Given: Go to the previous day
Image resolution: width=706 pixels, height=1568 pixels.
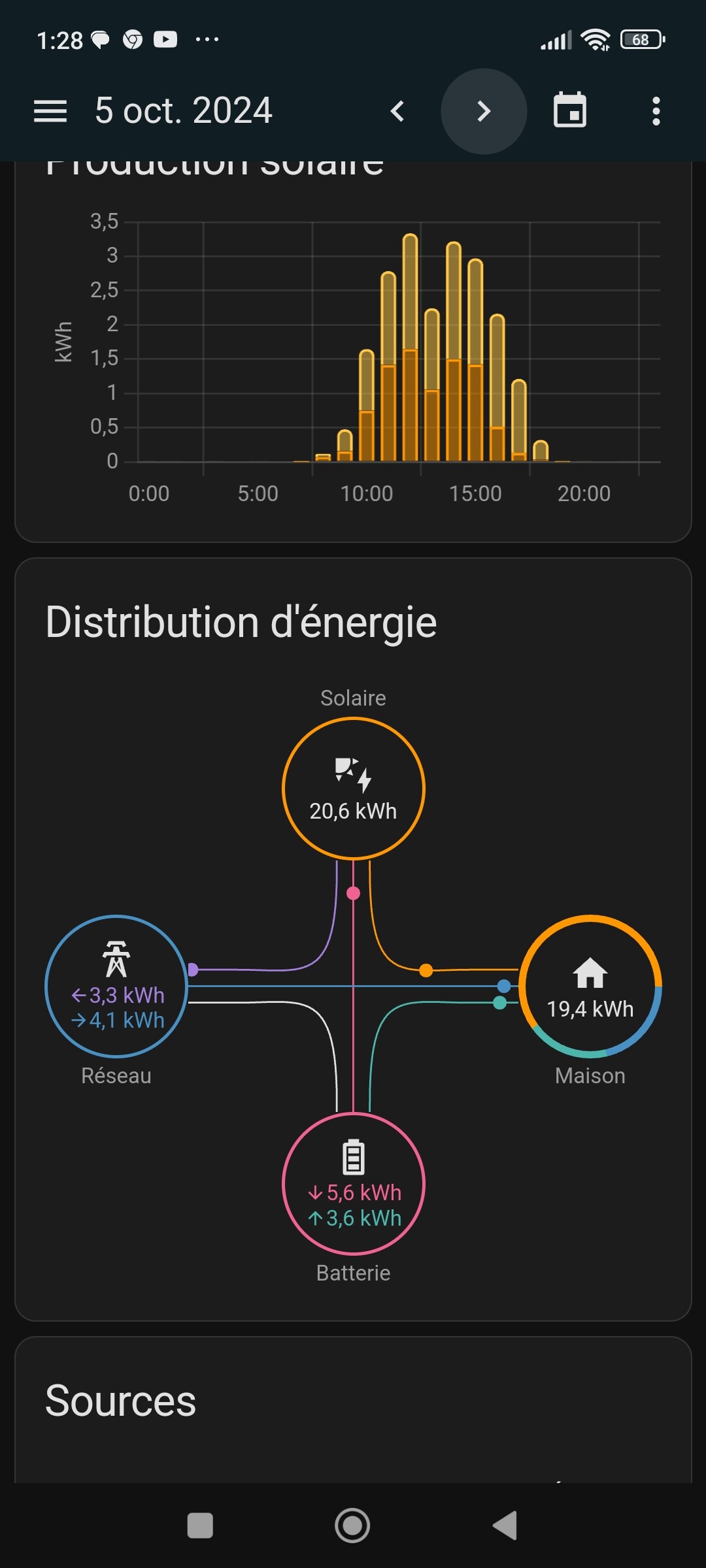Looking at the screenshot, I should coord(397,111).
